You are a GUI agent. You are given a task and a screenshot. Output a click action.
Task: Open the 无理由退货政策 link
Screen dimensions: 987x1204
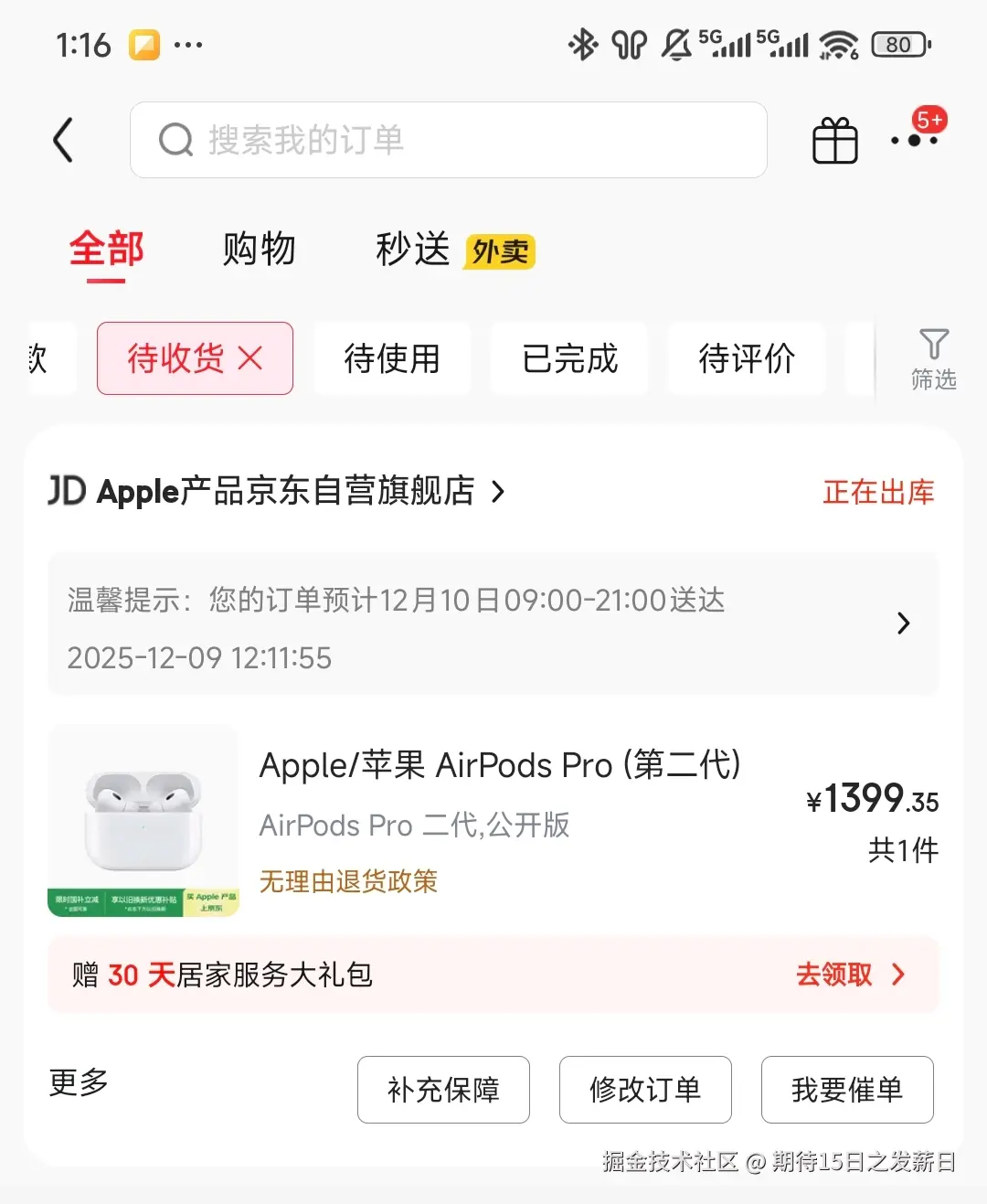348,881
